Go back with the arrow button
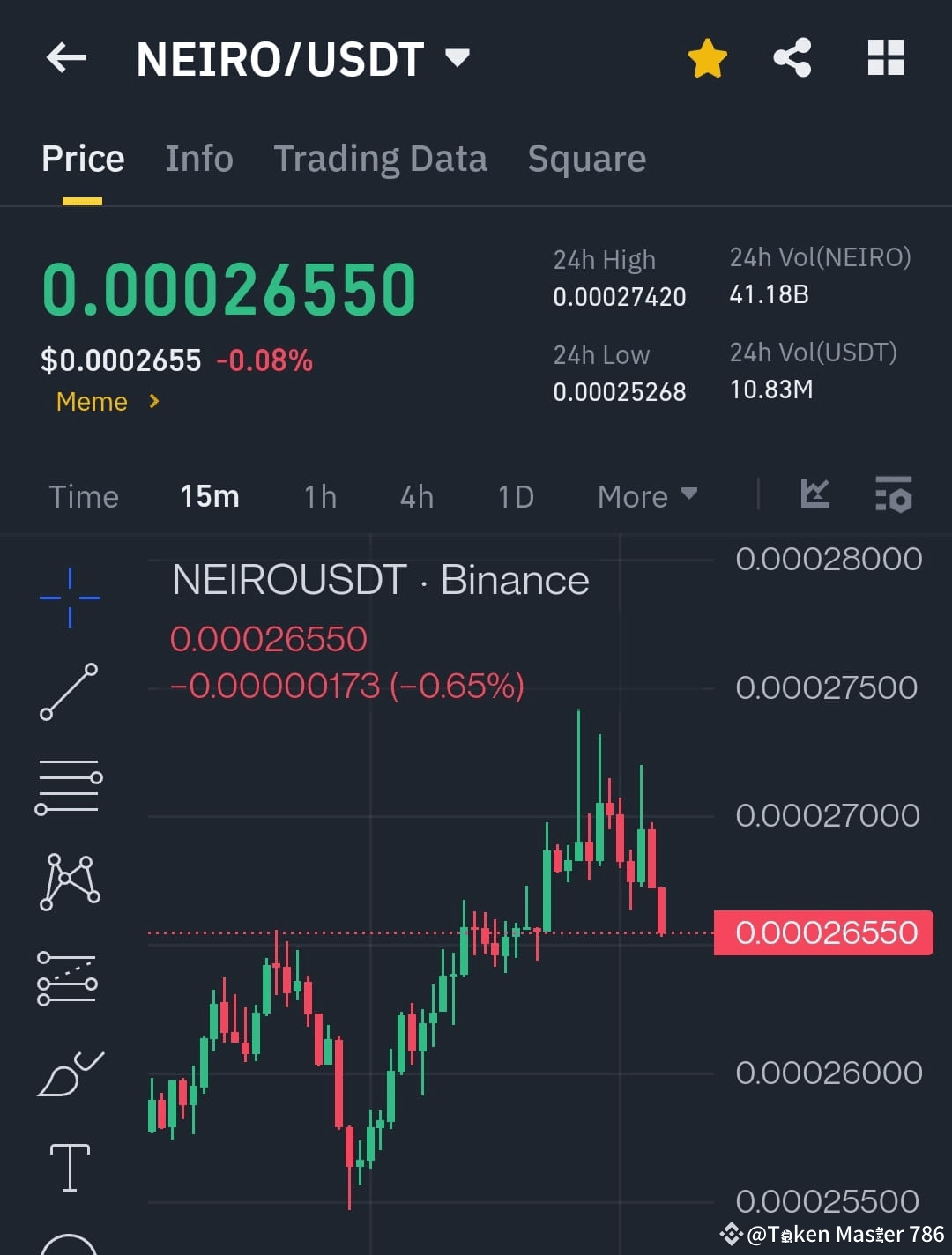 coord(64,56)
